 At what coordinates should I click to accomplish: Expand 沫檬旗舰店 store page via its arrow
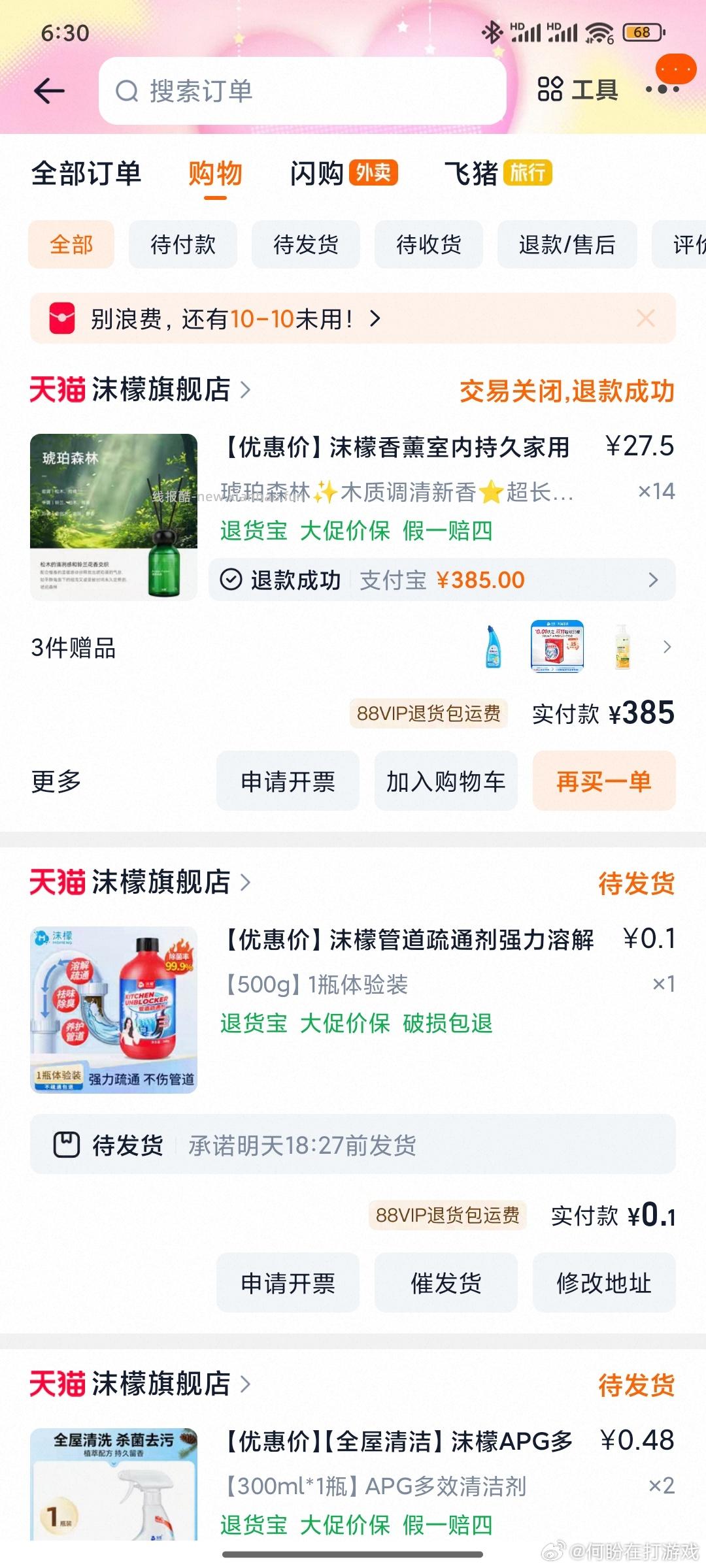click(x=246, y=389)
